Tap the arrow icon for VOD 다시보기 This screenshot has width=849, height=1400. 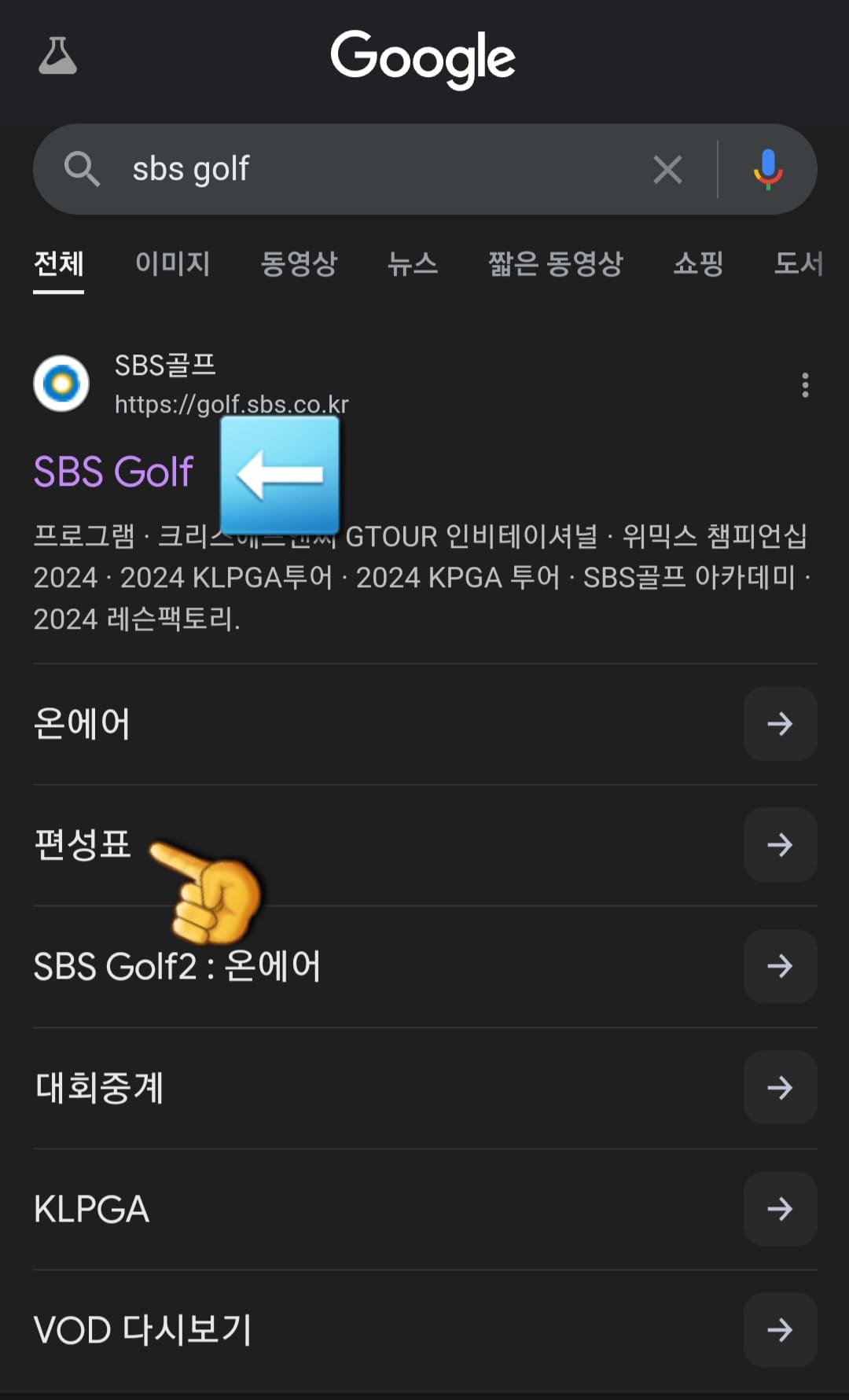pos(780,1331)
